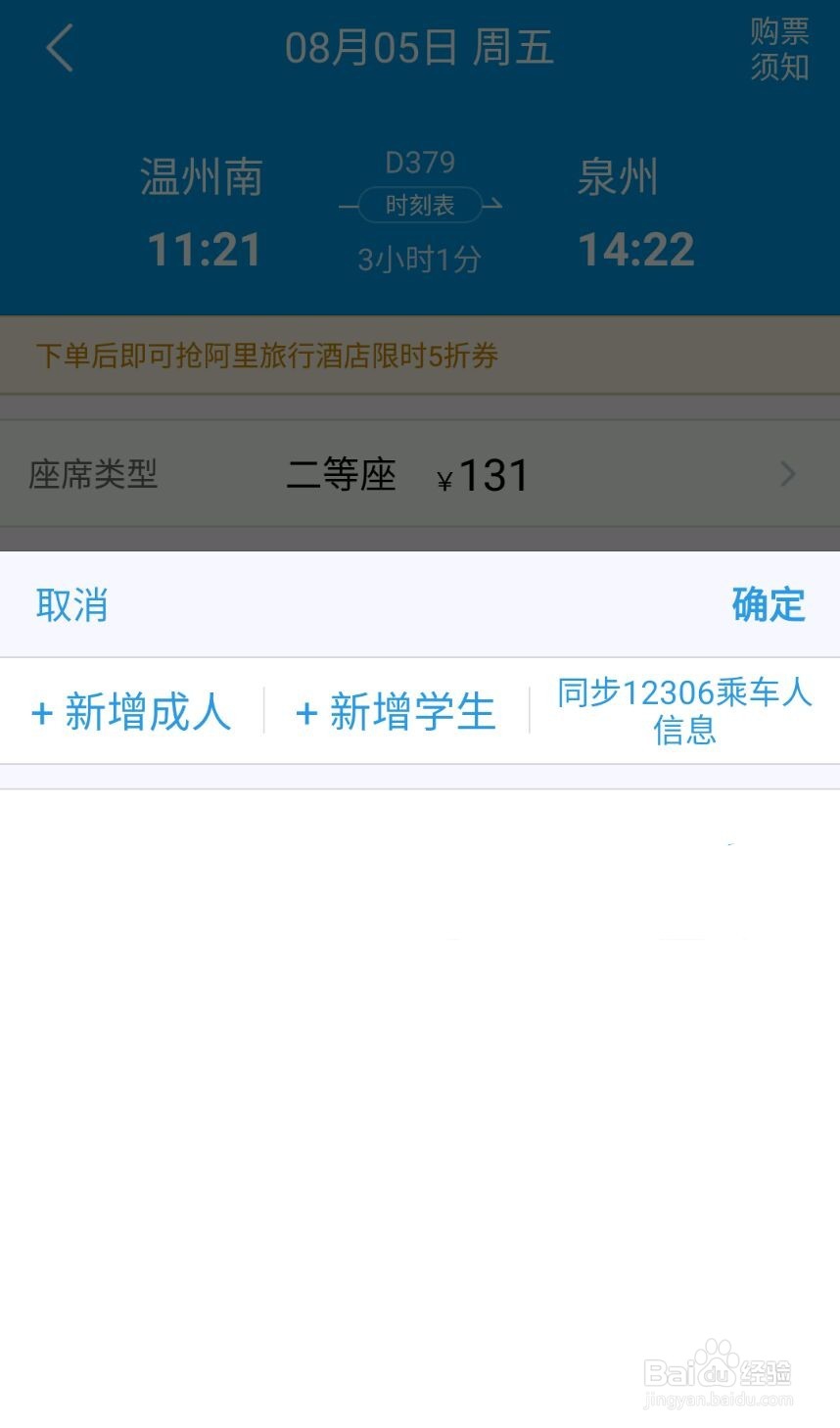This screenshot has height=1428, width=840.
Task: Open 购票须知 ticket purchase notice
Action: point(778,49)
